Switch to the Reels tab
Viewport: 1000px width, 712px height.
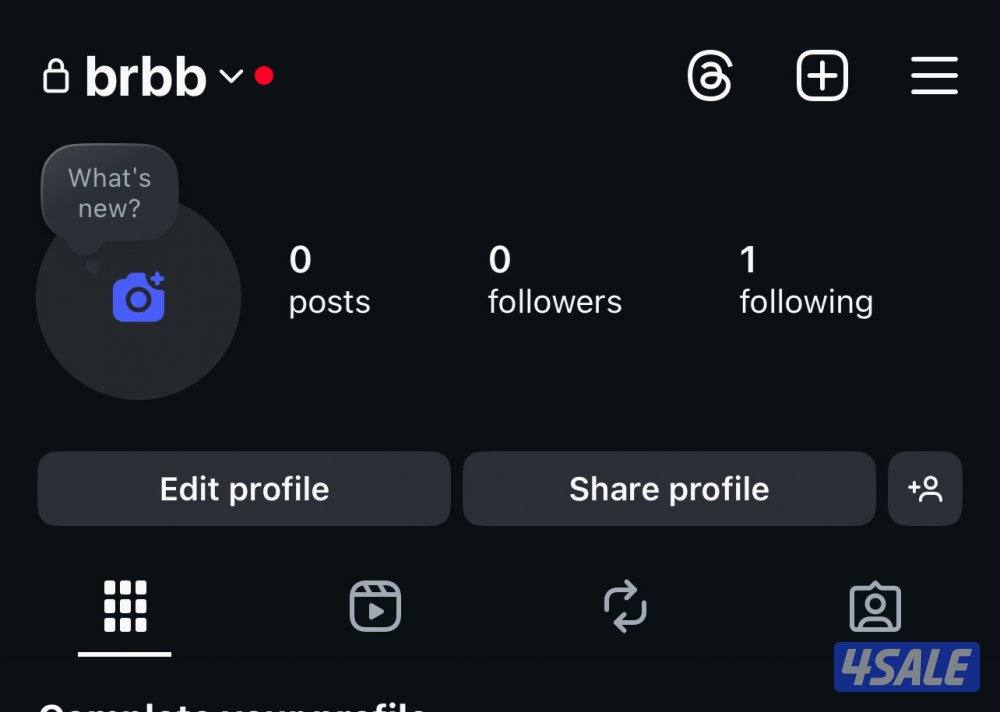(375, 606)
